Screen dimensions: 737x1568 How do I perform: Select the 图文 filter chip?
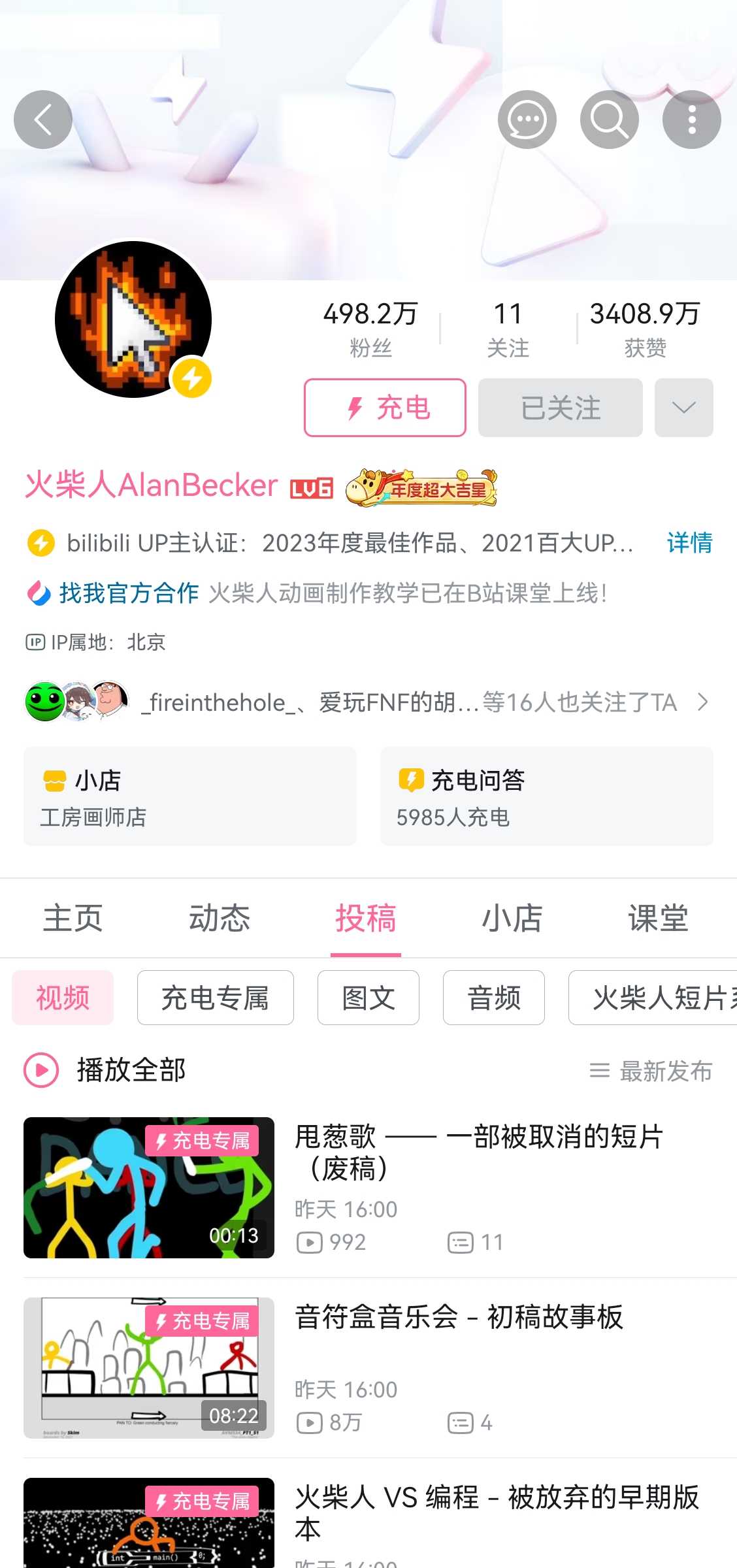(368, 998)
